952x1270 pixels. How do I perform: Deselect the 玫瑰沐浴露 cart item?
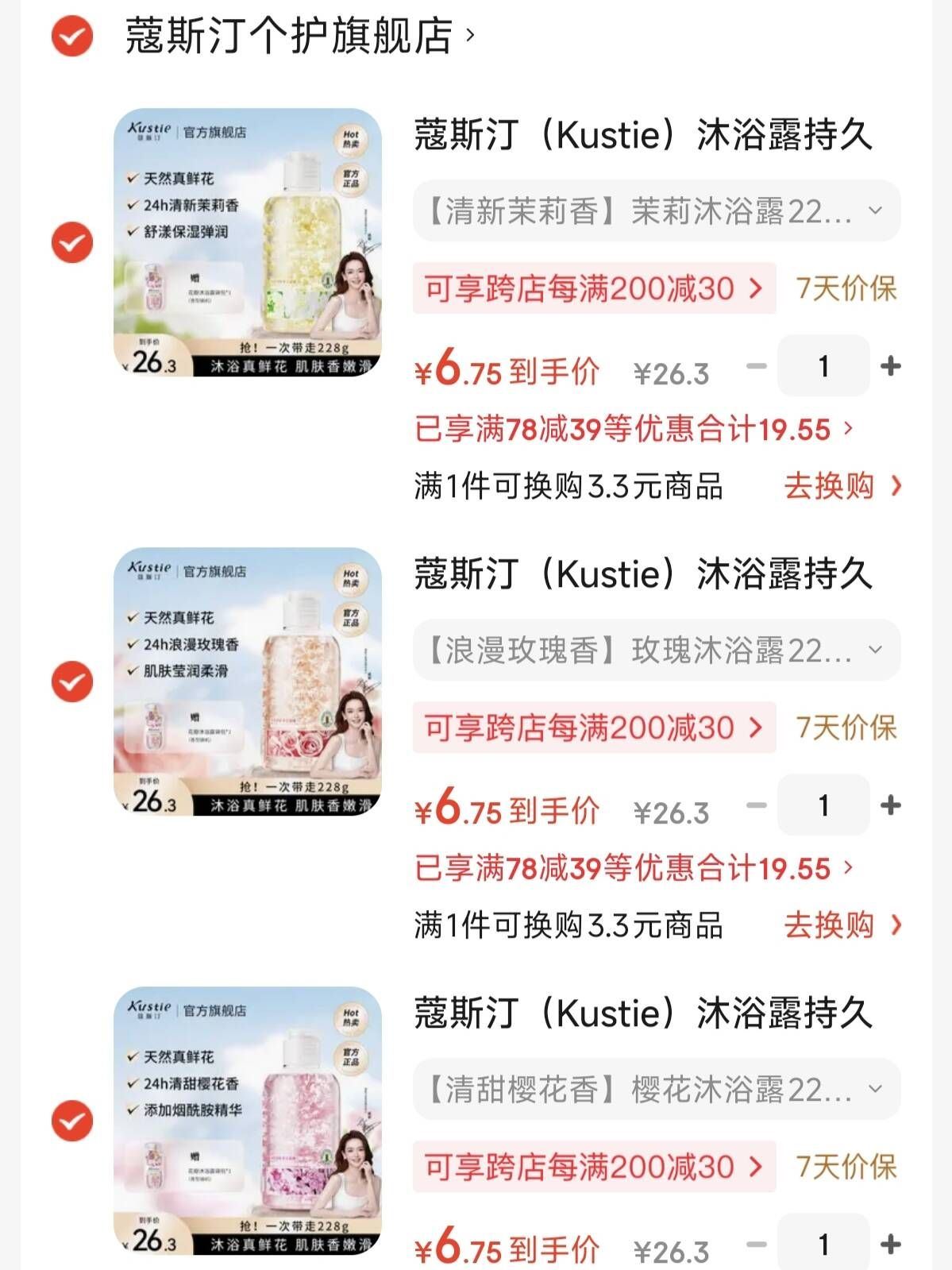click(72, 681)
